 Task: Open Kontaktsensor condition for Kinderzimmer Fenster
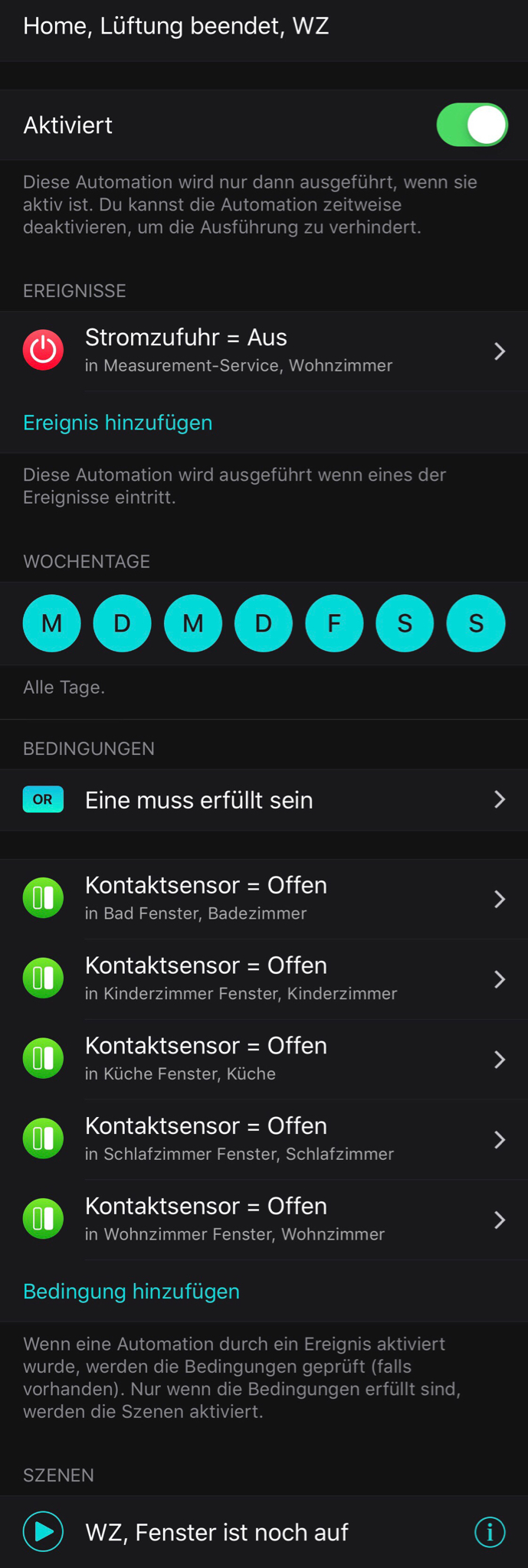264,978
